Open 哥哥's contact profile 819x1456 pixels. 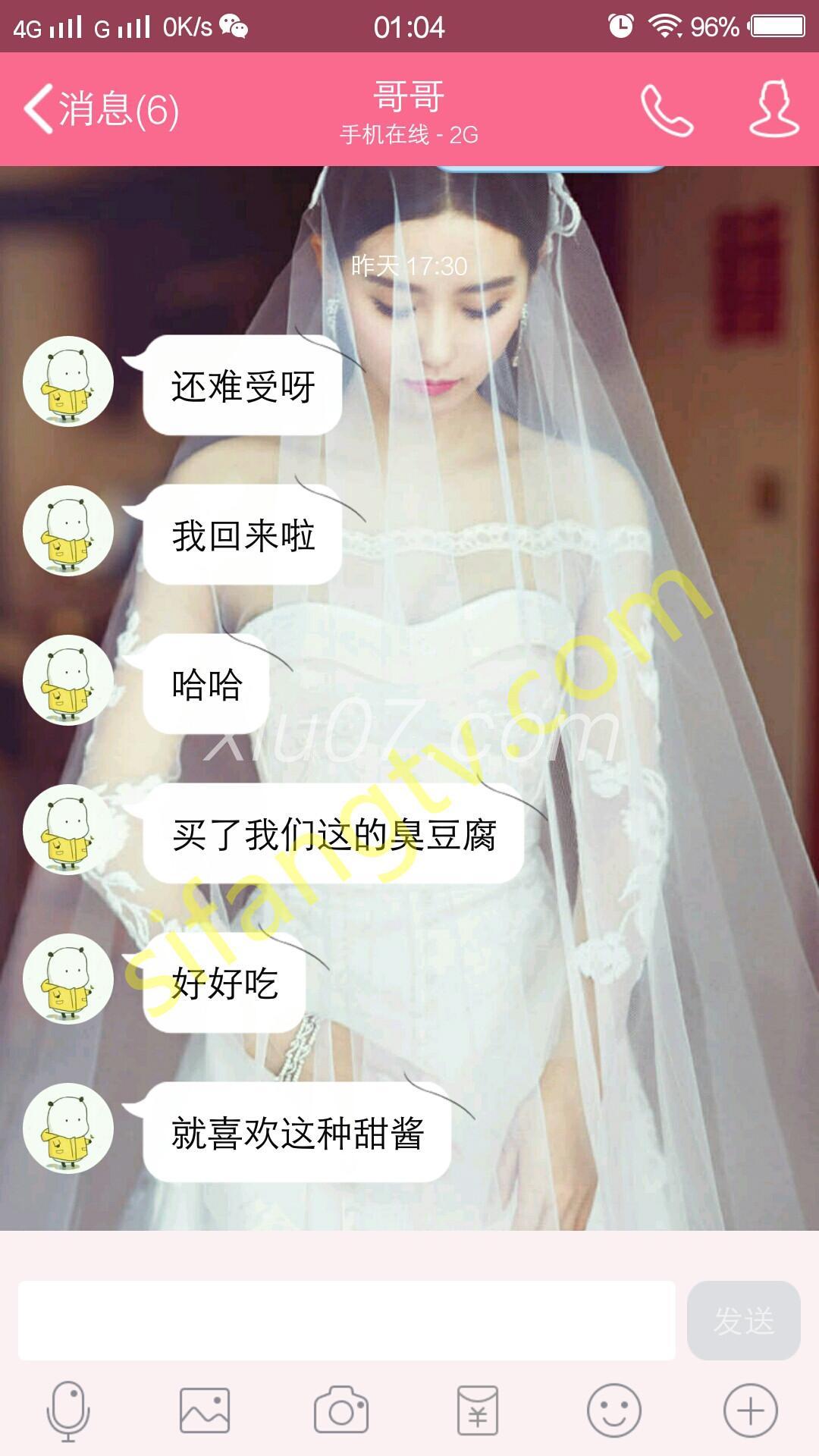773,110
